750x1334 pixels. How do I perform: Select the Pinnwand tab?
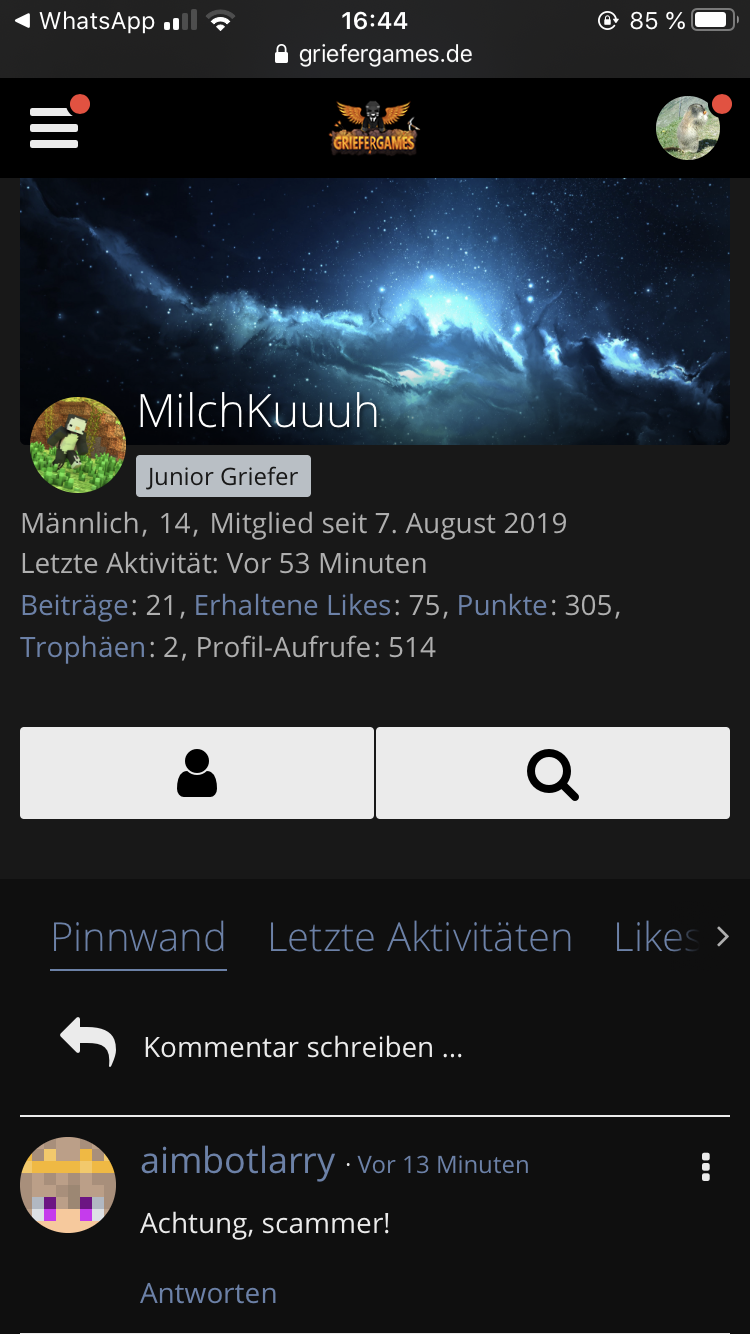[138, 938]
